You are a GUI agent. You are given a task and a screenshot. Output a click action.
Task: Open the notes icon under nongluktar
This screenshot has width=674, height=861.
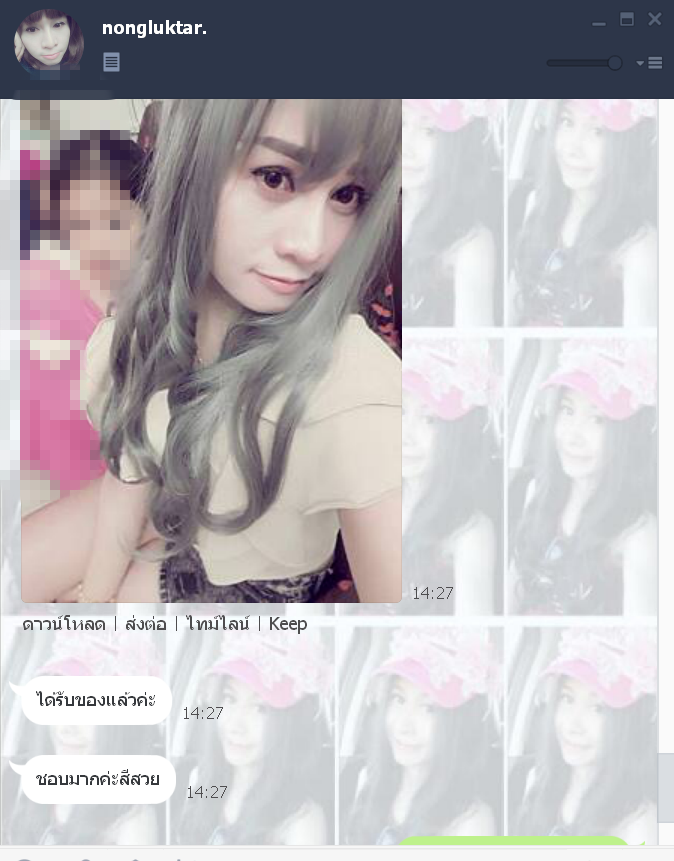[111, 62]
